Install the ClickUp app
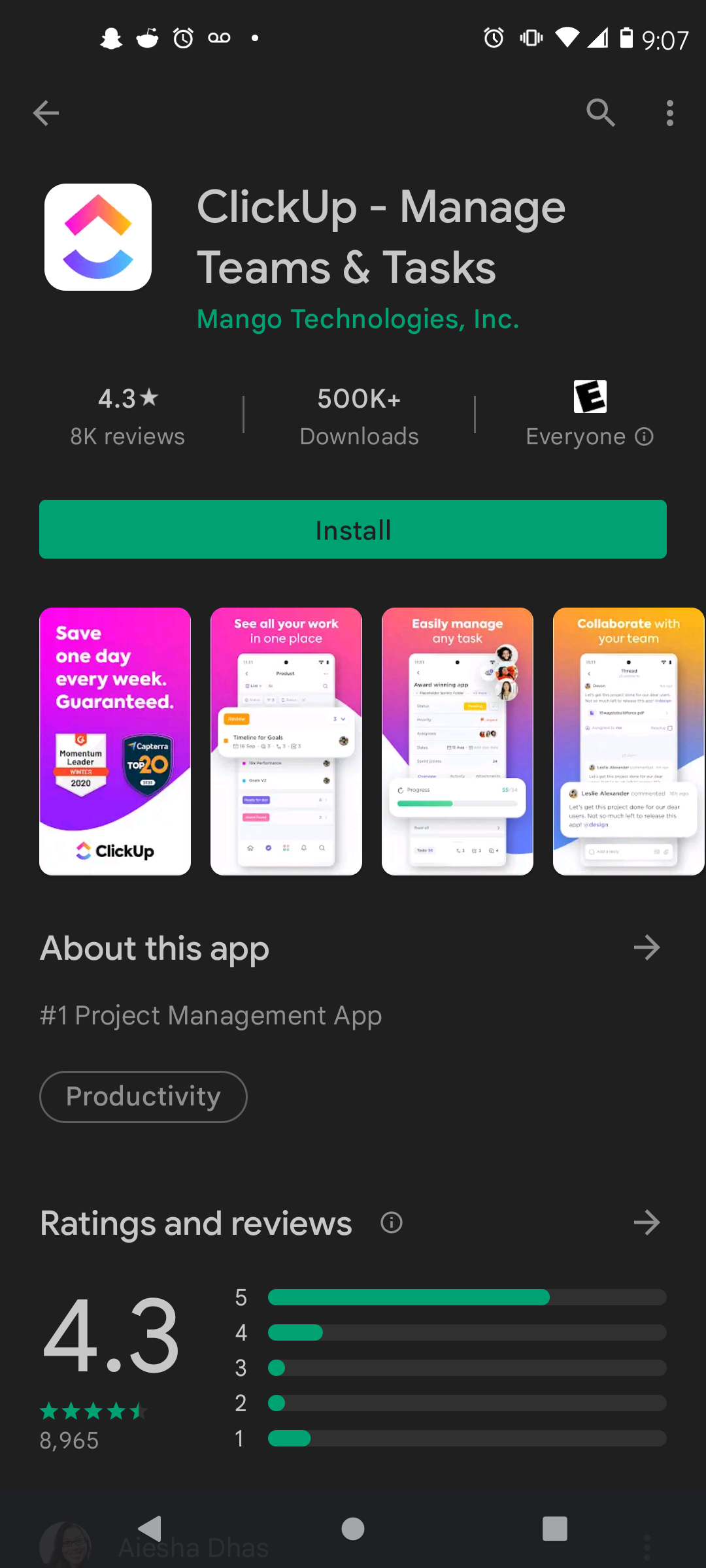The image size is (706, 1568). (353, 529)
